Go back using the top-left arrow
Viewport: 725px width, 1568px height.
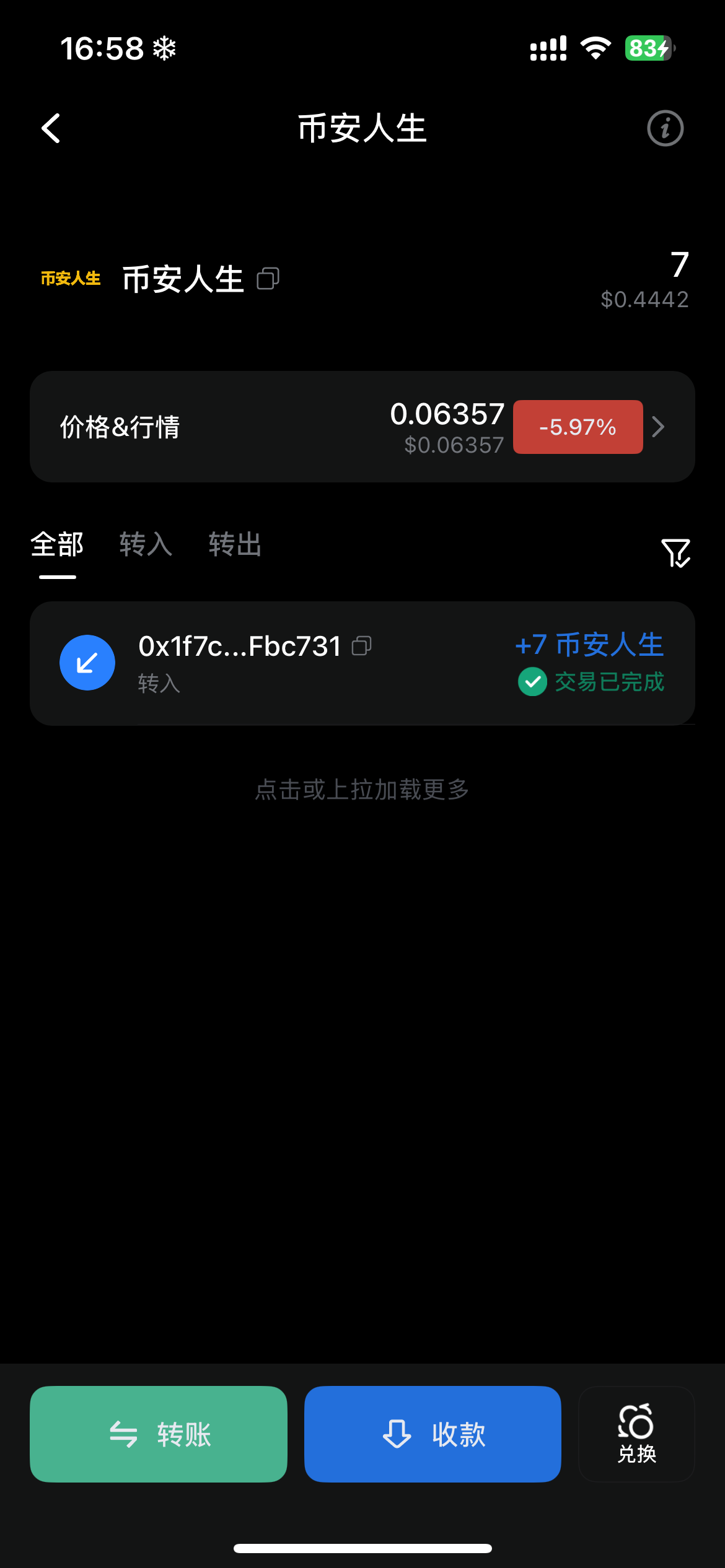(51, 128)
